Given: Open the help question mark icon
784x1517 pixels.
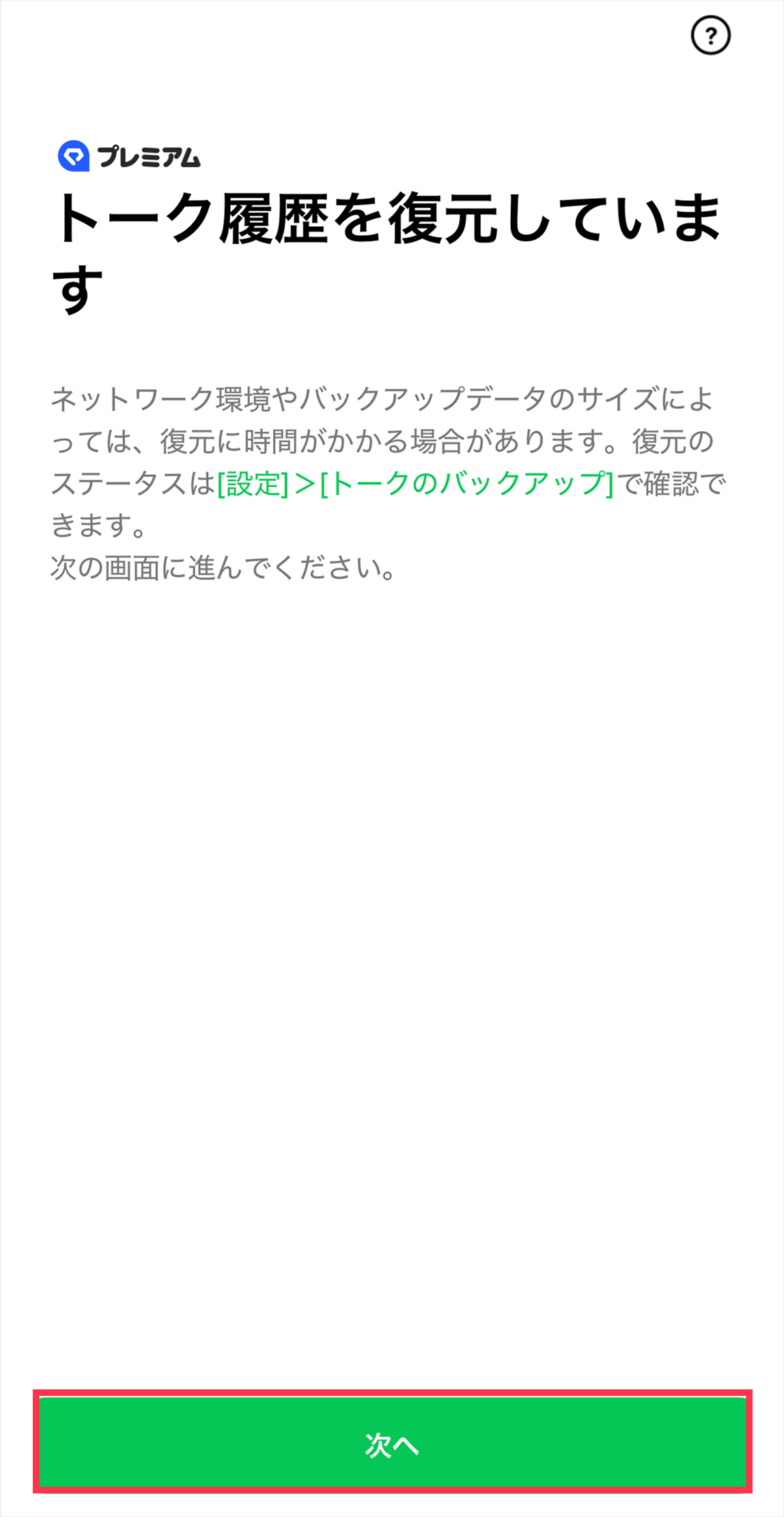Looking at the screenshot, I should coord(710,36).
